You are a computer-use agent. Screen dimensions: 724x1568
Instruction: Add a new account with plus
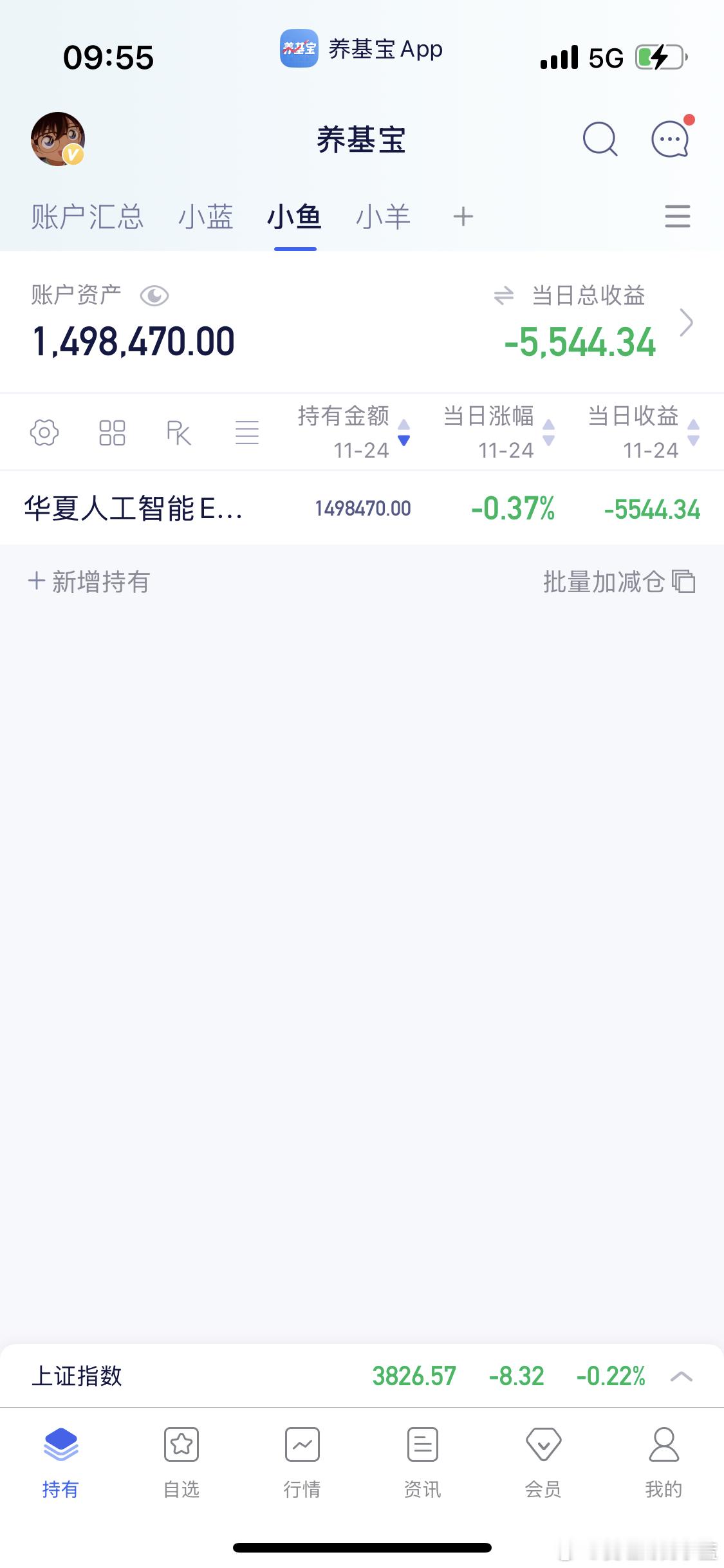coord(463,217)
